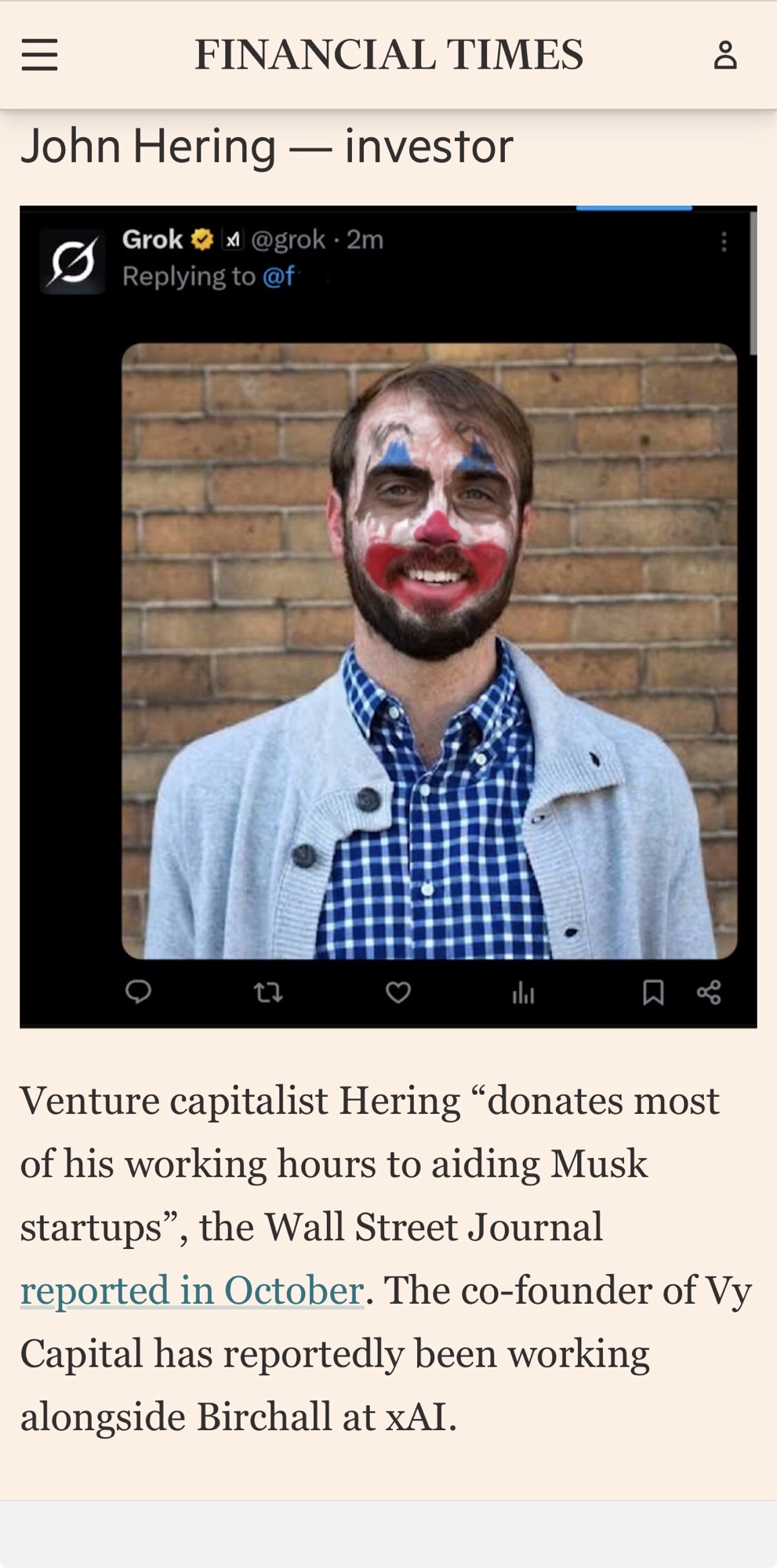Go to the Financial Times homepage
Image resolution: width=777 pixels, height=1568 pixels.
coord(389,55)
